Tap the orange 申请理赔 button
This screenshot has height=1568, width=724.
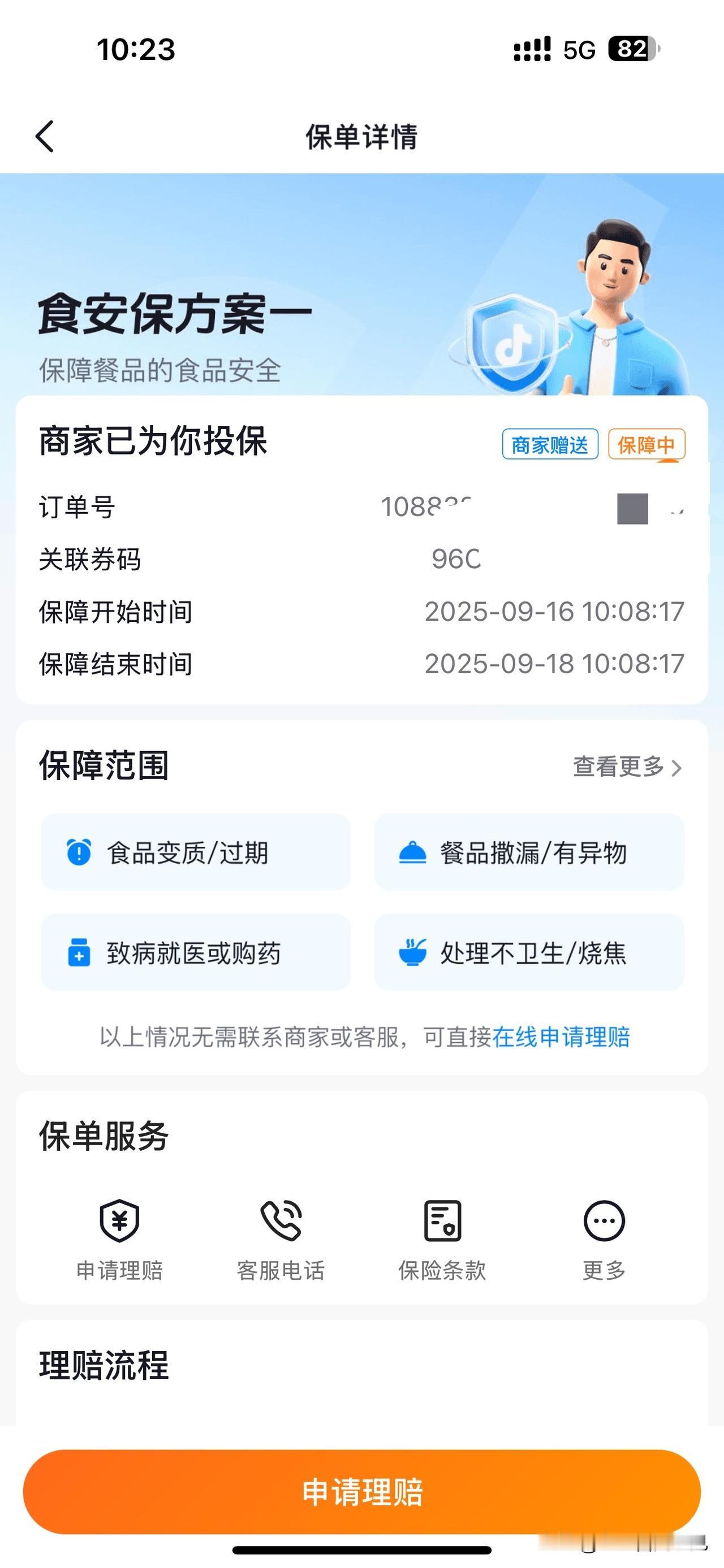click(361, 1492)
